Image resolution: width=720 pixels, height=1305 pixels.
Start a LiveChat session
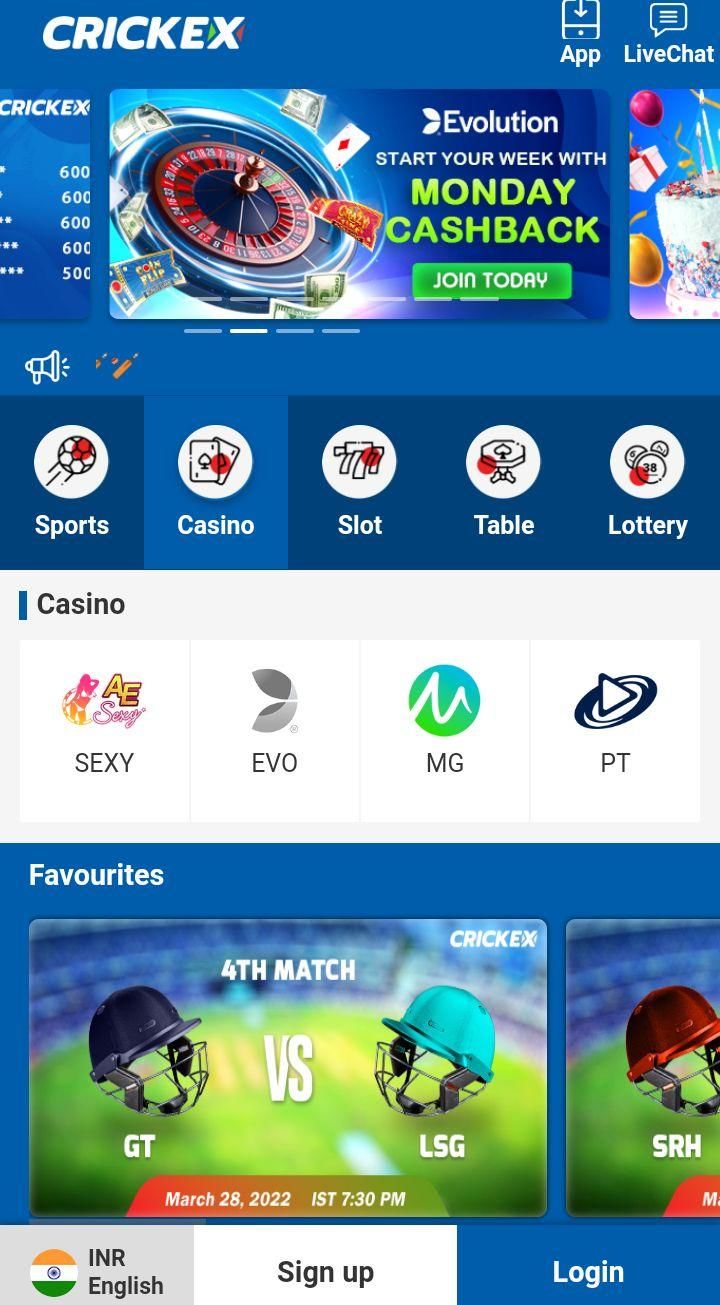click(668, 34)
